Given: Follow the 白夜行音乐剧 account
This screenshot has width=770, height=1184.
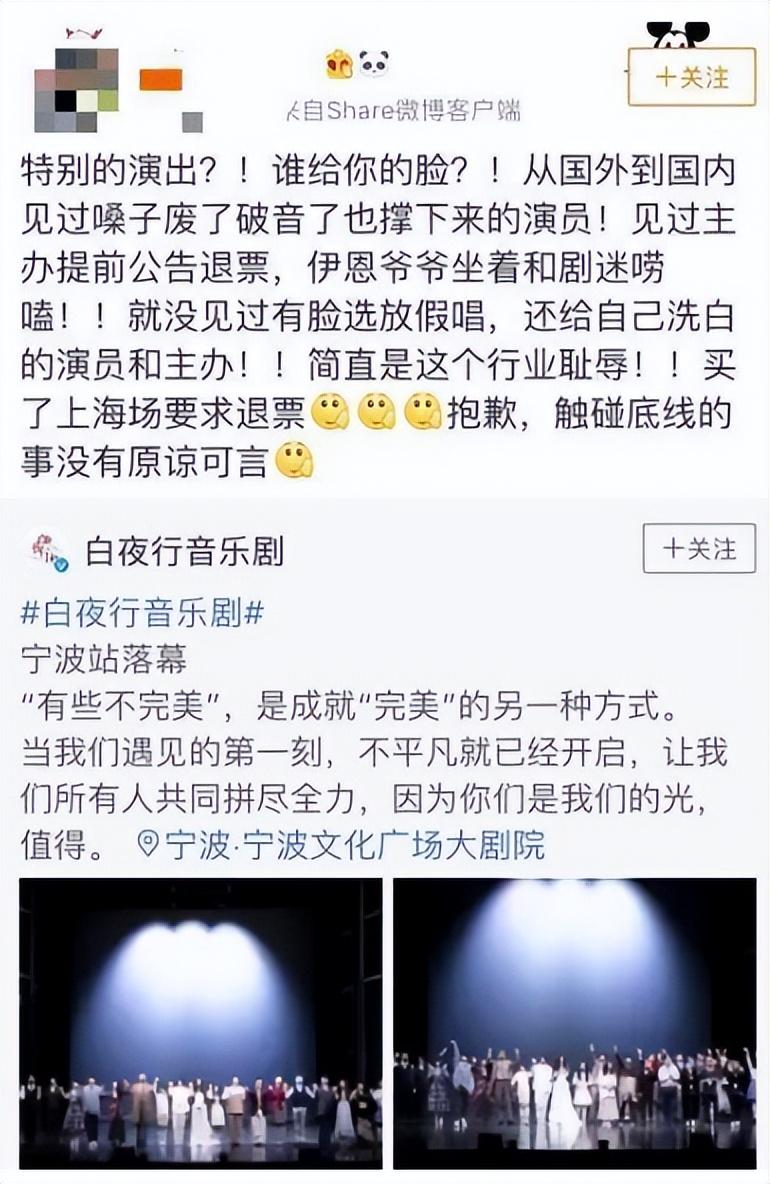Looking at the screenshot, I should coord(698,549).
